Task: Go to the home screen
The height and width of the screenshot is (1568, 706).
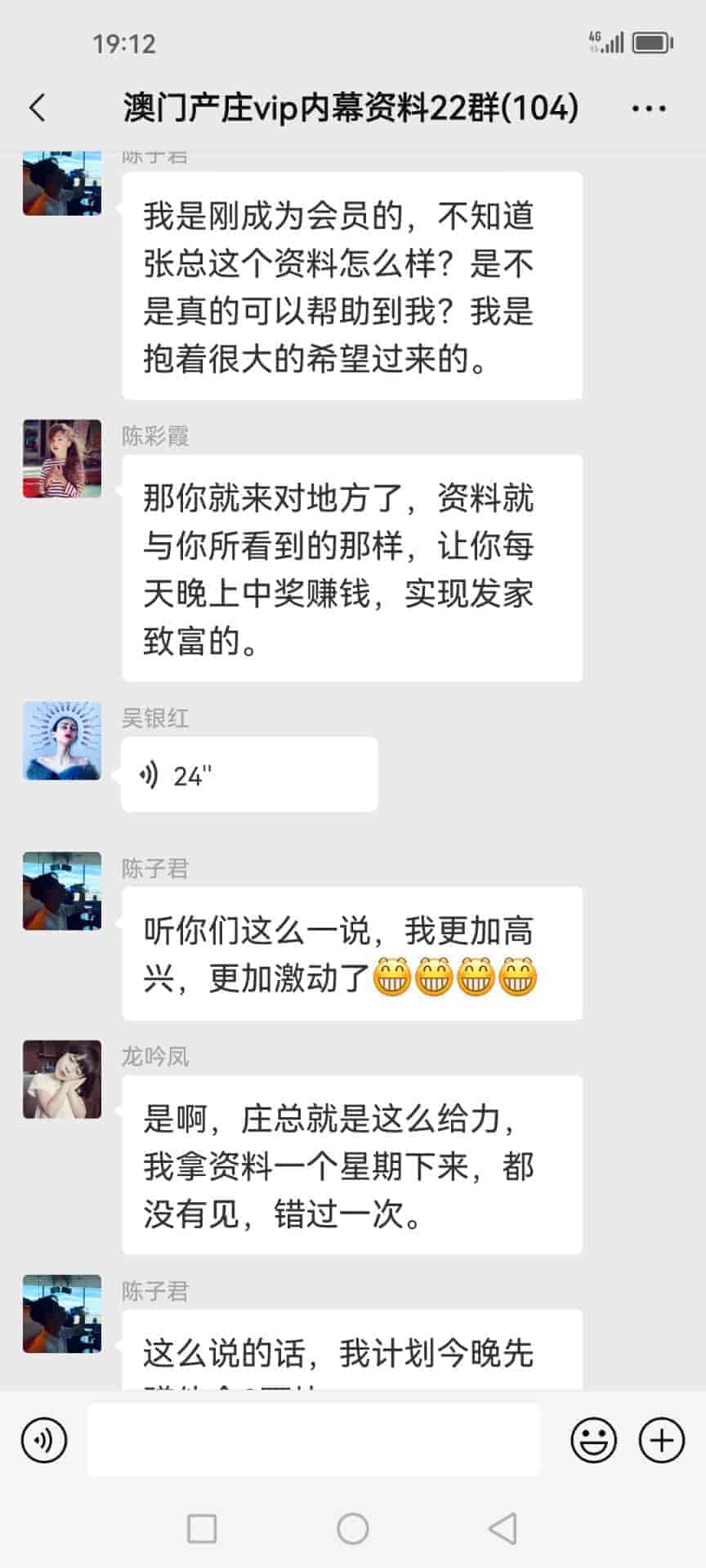Action: pos(353,1528)
